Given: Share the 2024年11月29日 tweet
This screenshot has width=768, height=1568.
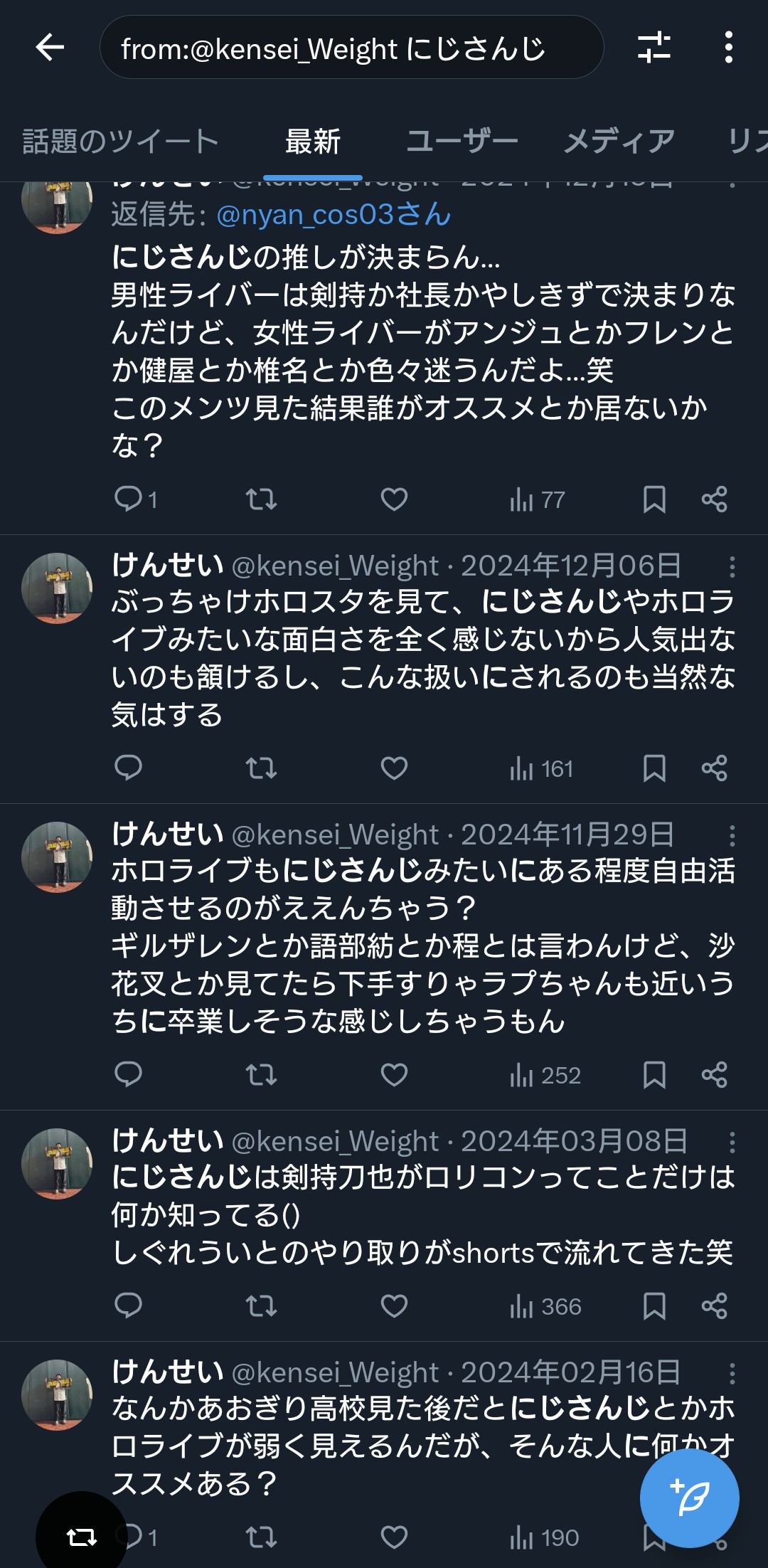Looking at the screenshot, I should (x=714, y=1074).
